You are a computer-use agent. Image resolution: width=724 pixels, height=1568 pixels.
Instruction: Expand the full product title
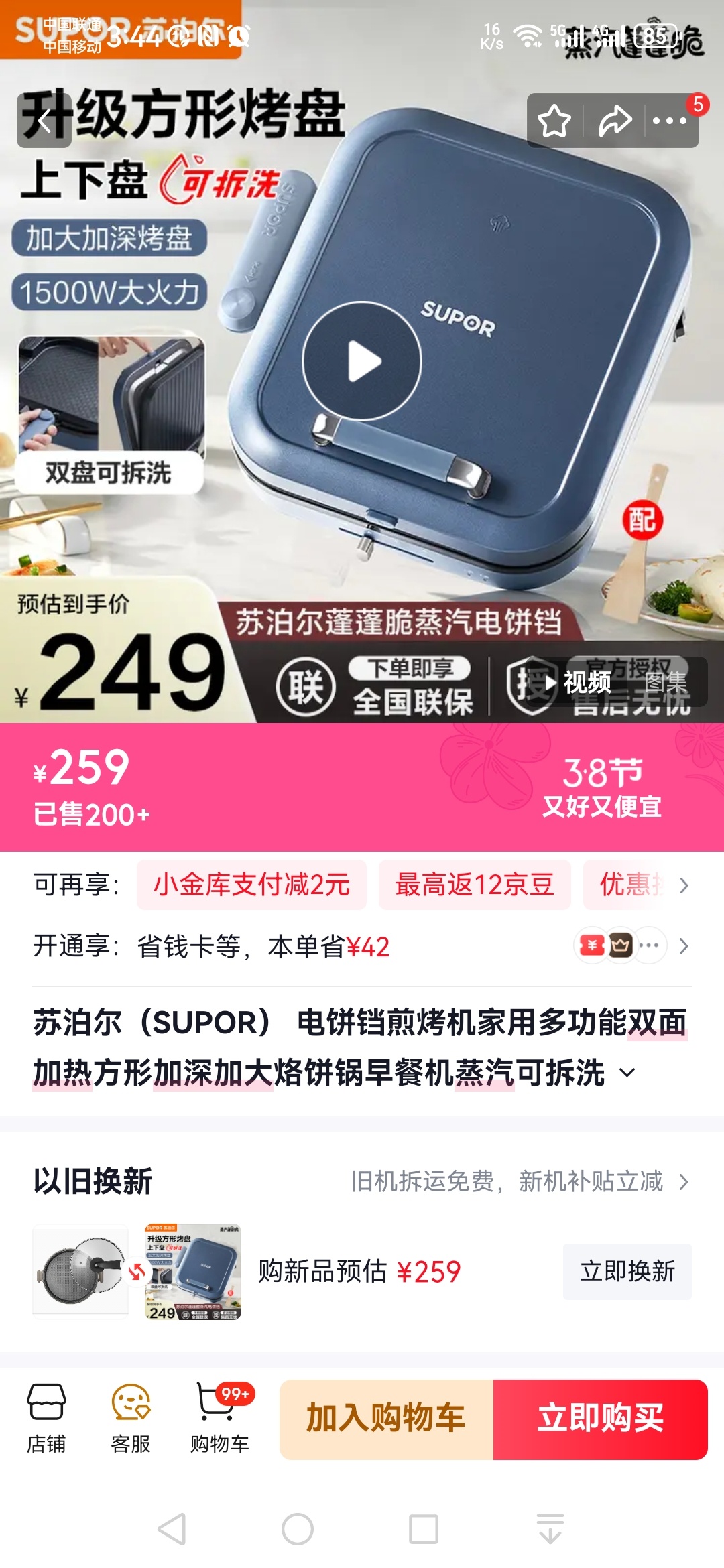click(x=627, y=1072)
